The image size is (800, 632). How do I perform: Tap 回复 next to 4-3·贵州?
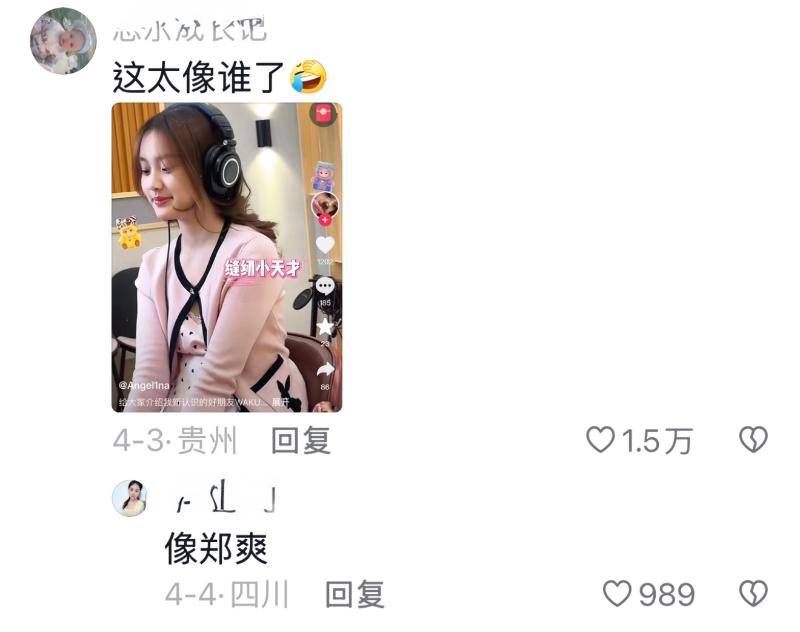(300, 441)
